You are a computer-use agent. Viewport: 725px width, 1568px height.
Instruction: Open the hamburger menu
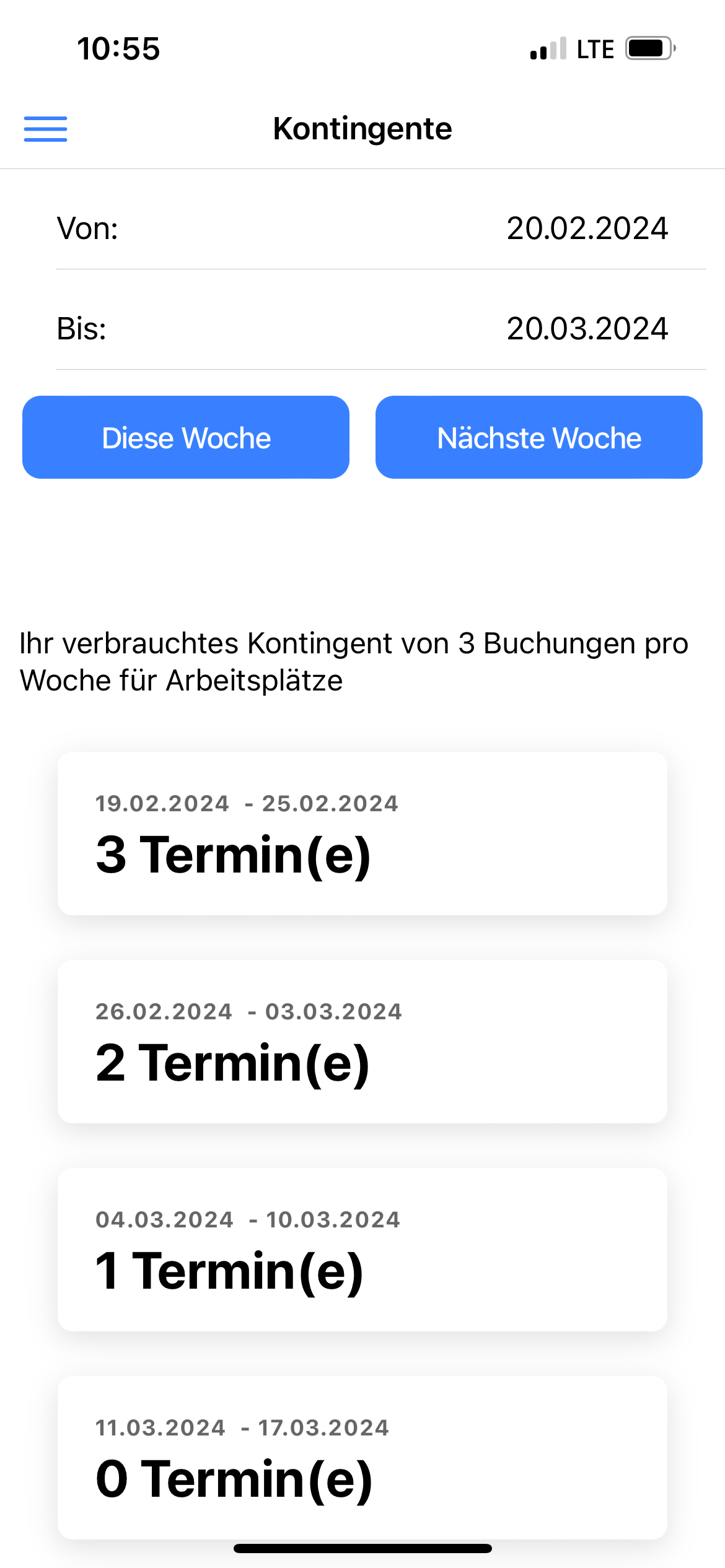[x=45, y=129]
